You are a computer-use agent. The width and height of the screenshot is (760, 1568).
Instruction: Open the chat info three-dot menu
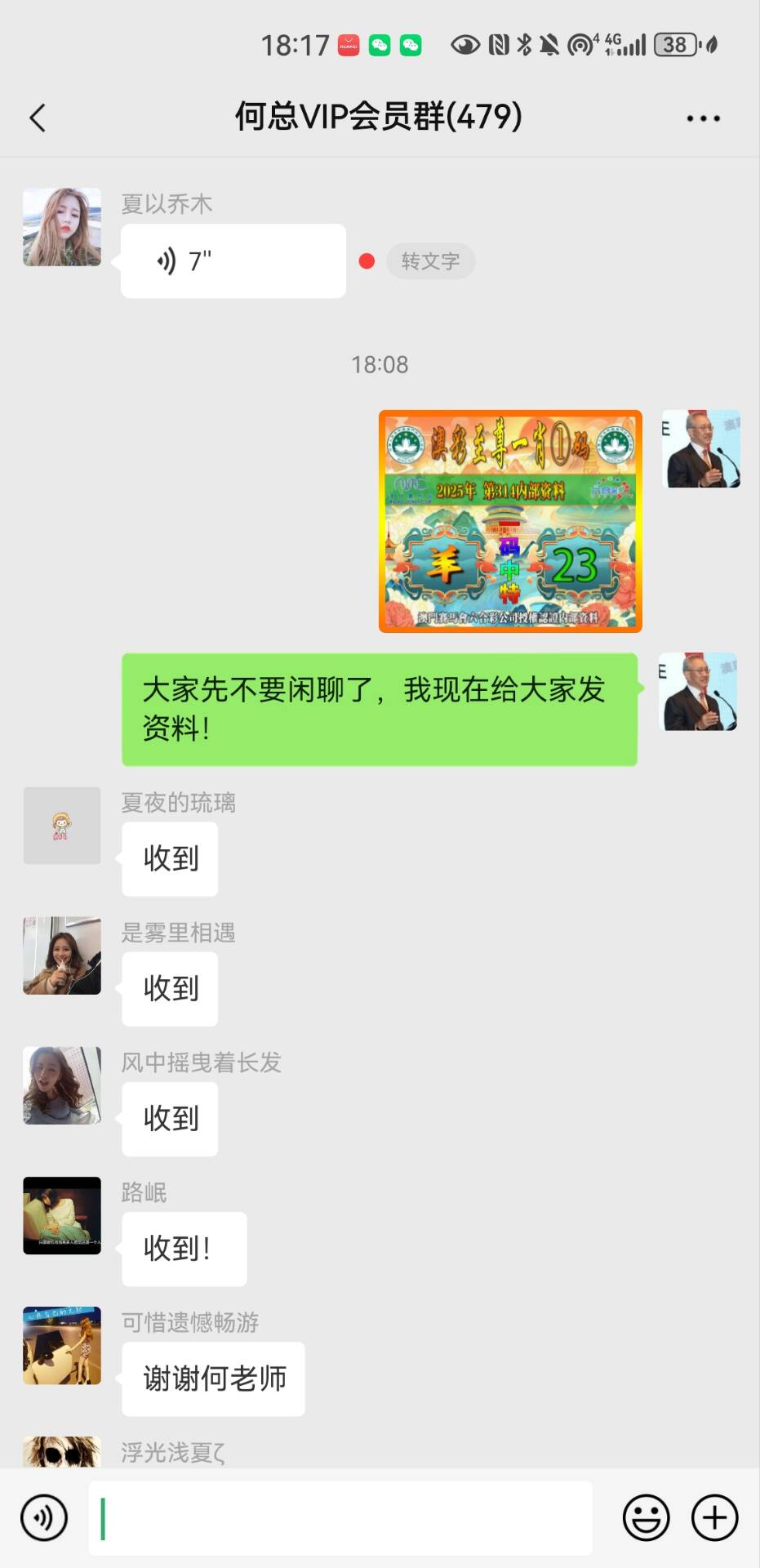[703, 118]
